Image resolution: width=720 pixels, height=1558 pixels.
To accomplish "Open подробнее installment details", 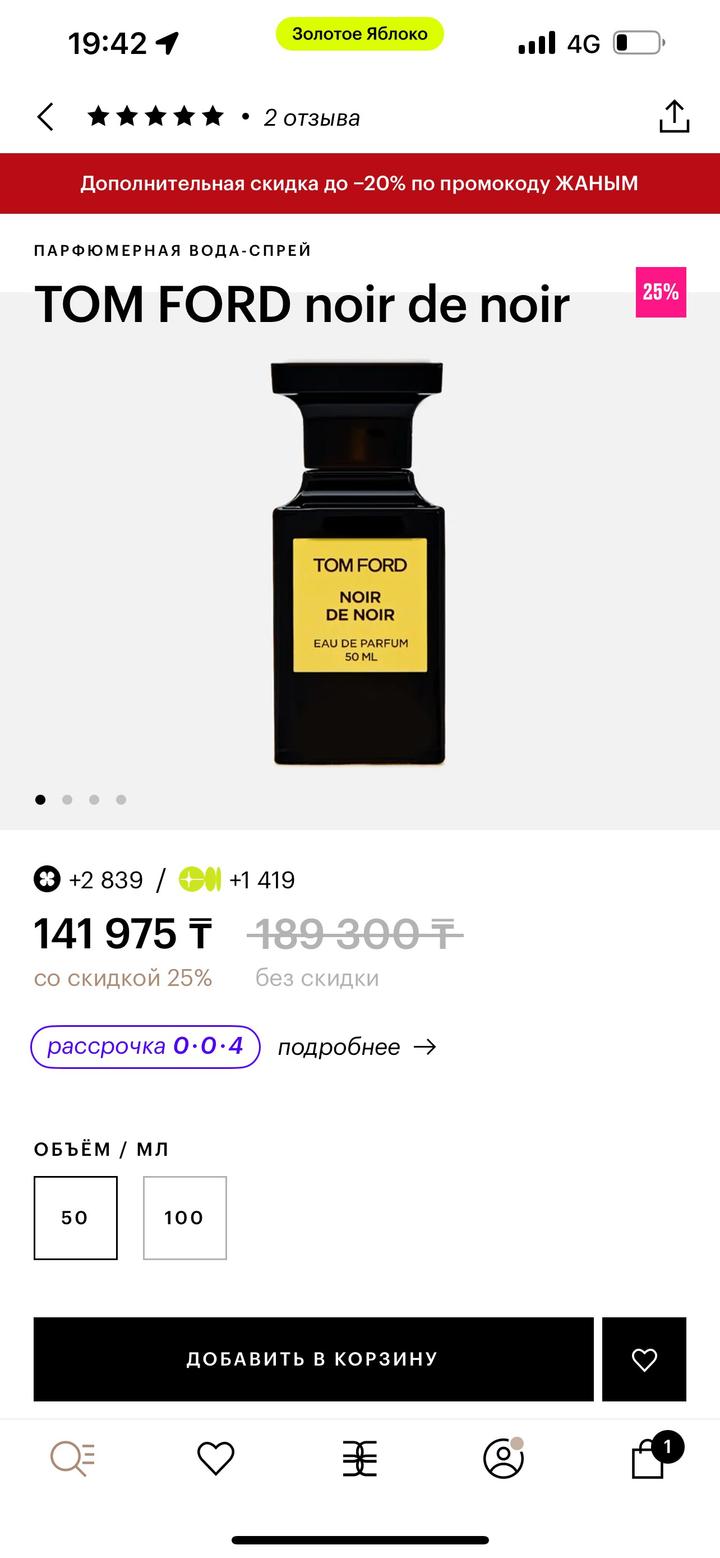I will [356, 1047].
